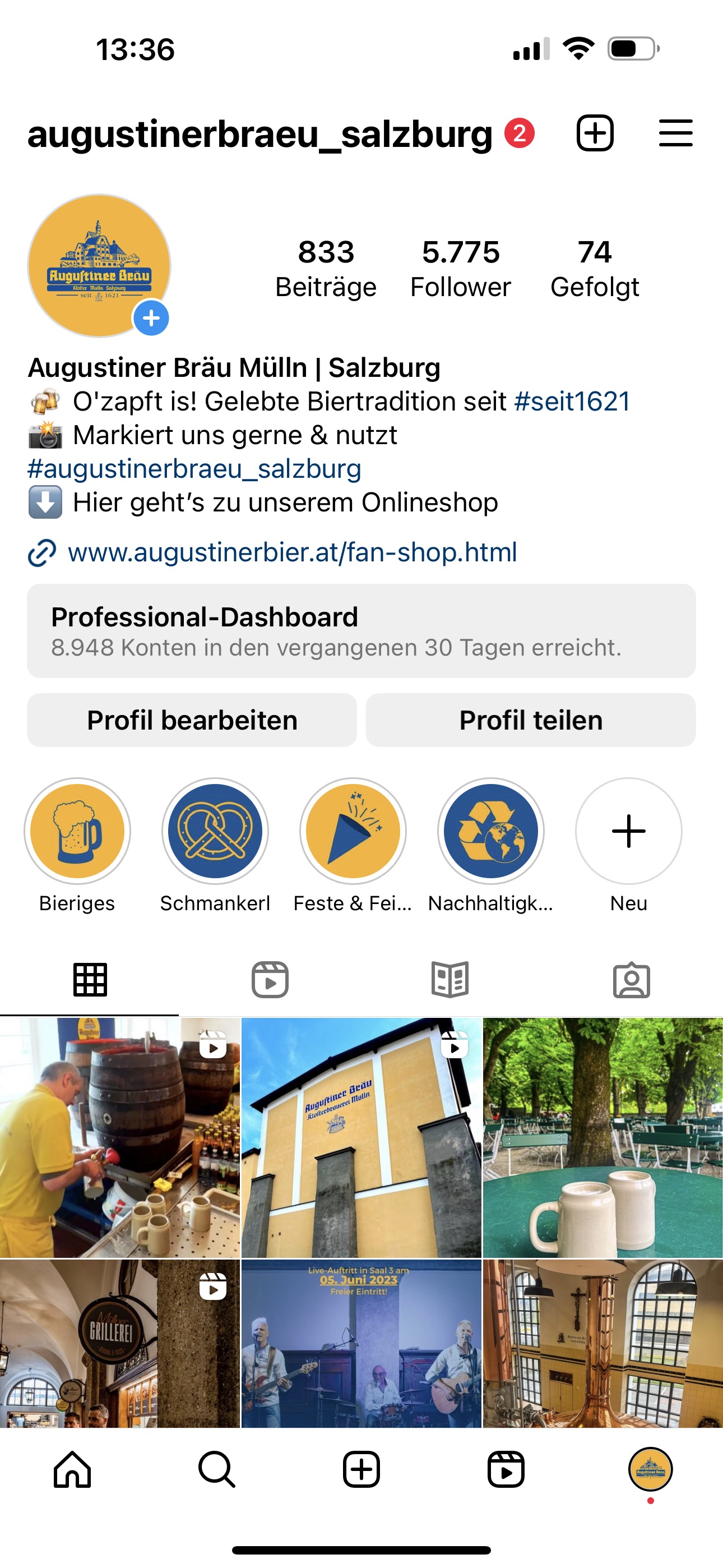Go to the home feed
Image resolution: width=723 pixels, height=1568 pixels.
[x=72, y=1469]
